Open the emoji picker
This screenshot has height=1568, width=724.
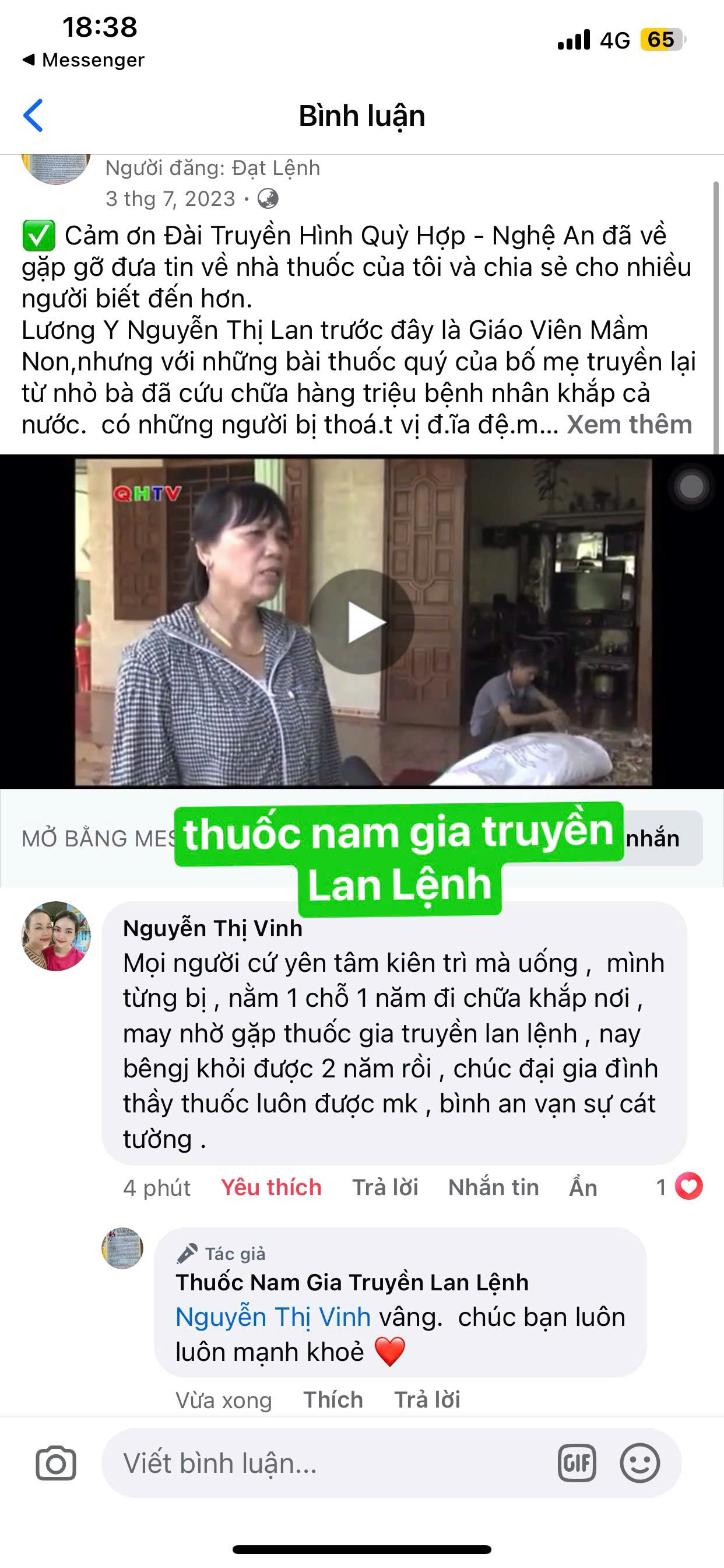639,1462
